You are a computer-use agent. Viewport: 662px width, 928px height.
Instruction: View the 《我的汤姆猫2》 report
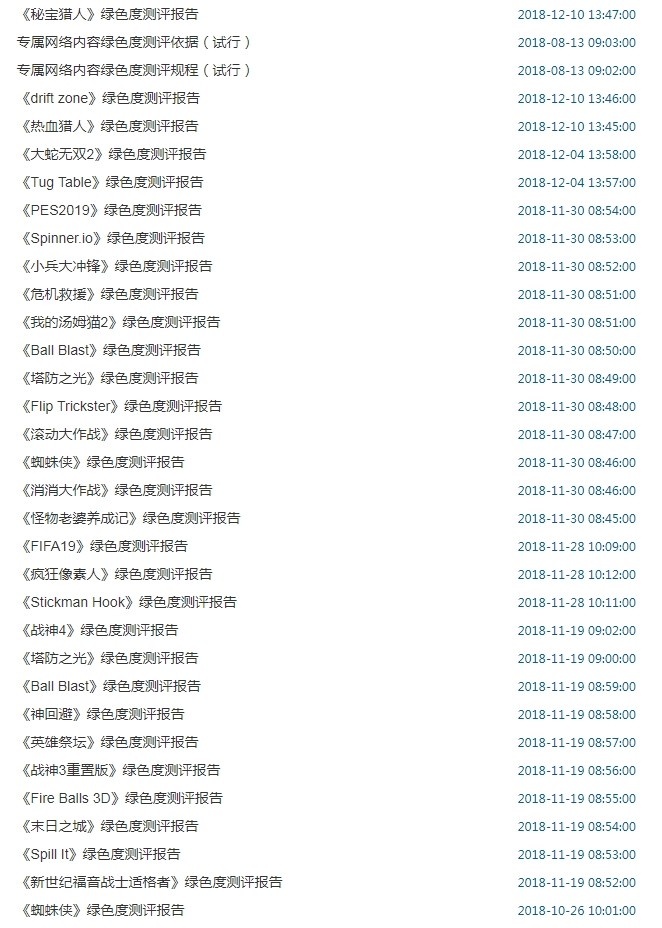point(119,322)
